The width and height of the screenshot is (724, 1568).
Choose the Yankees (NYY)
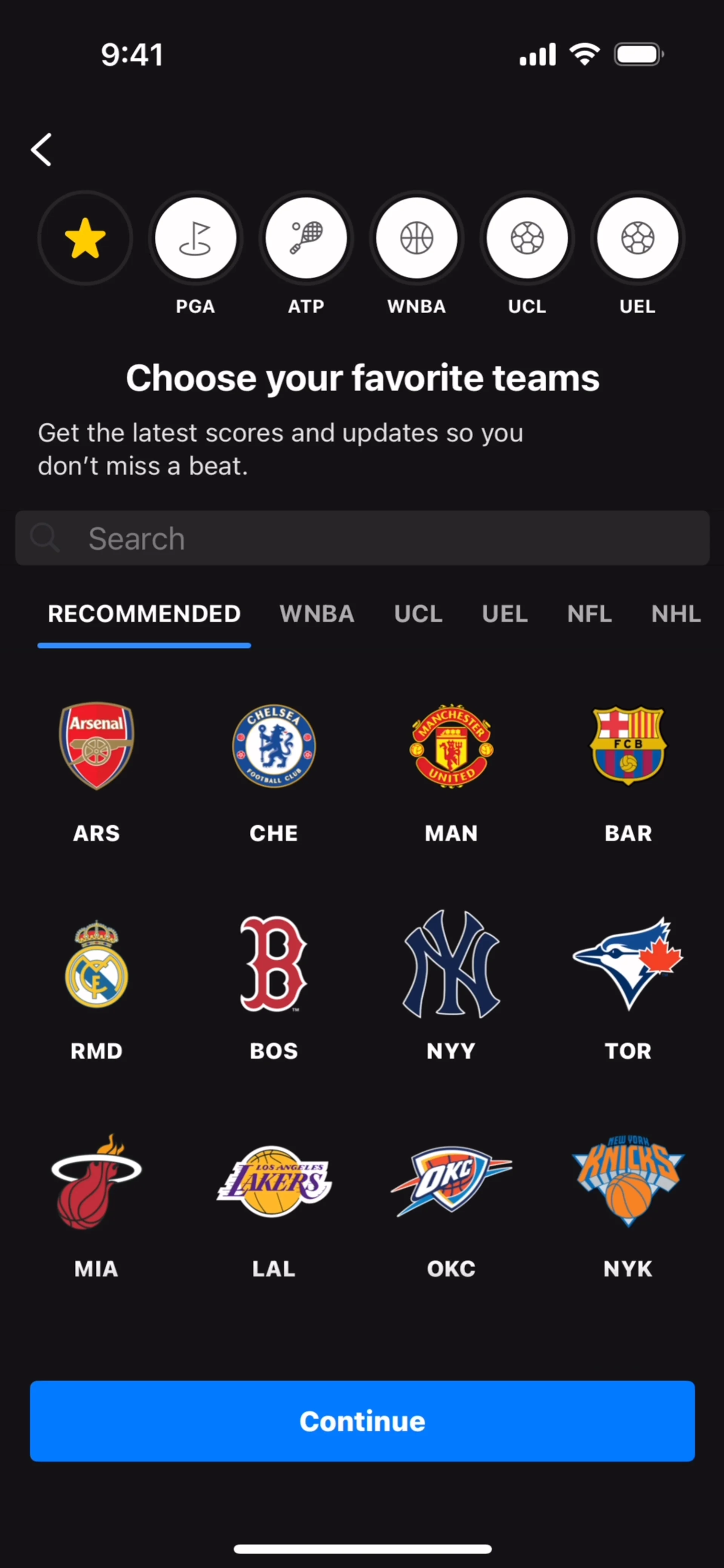click(451, 964)
